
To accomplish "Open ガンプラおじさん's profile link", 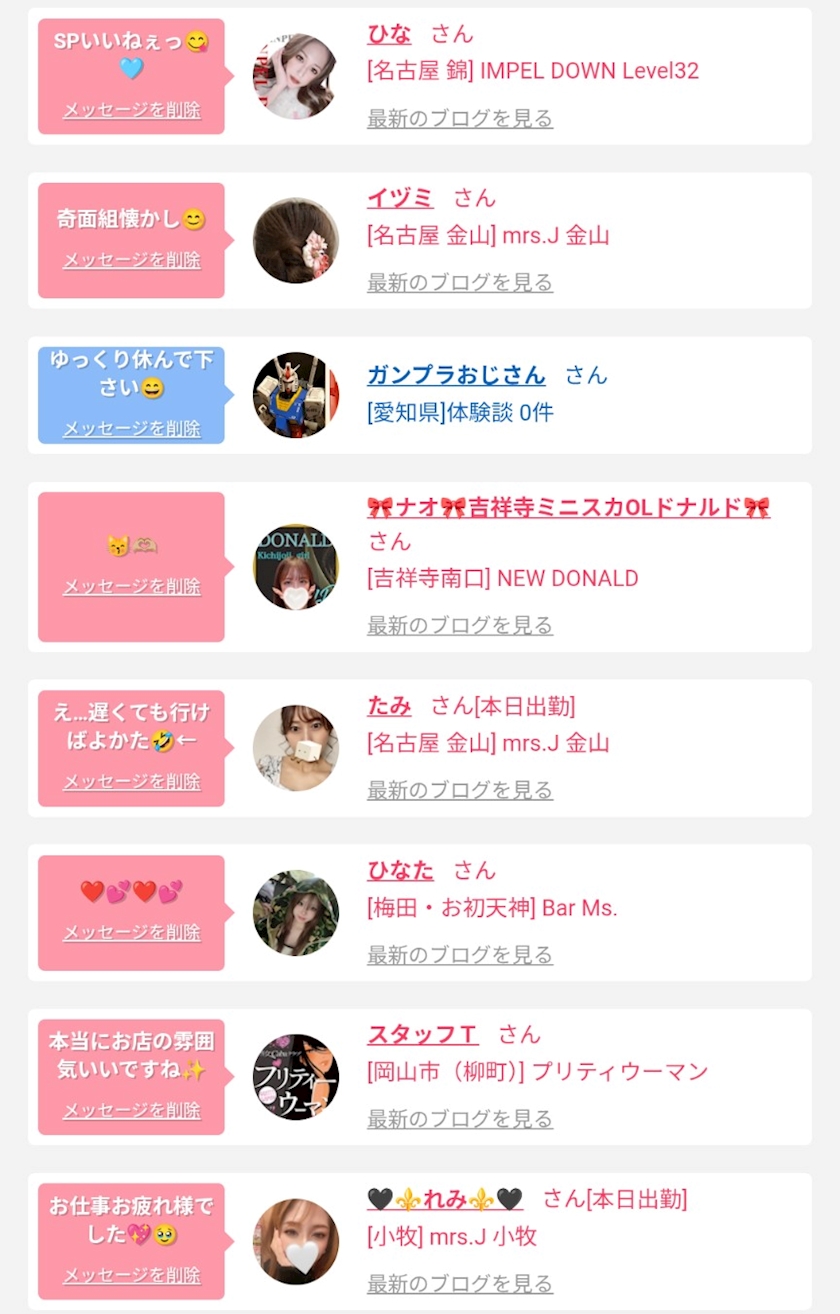I will [x=456, y=375].
